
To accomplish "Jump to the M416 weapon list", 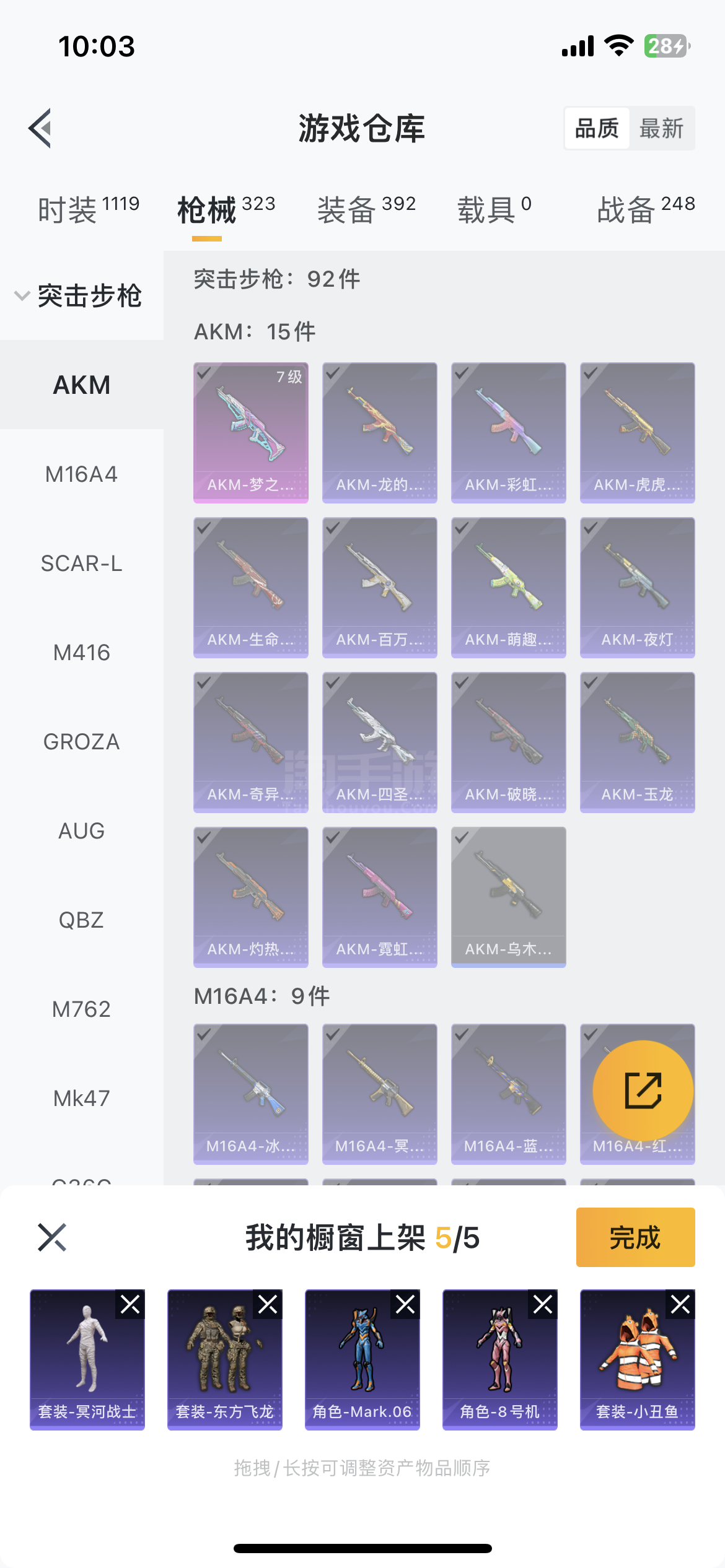I will pyautogui.click(x=81, y=653).
